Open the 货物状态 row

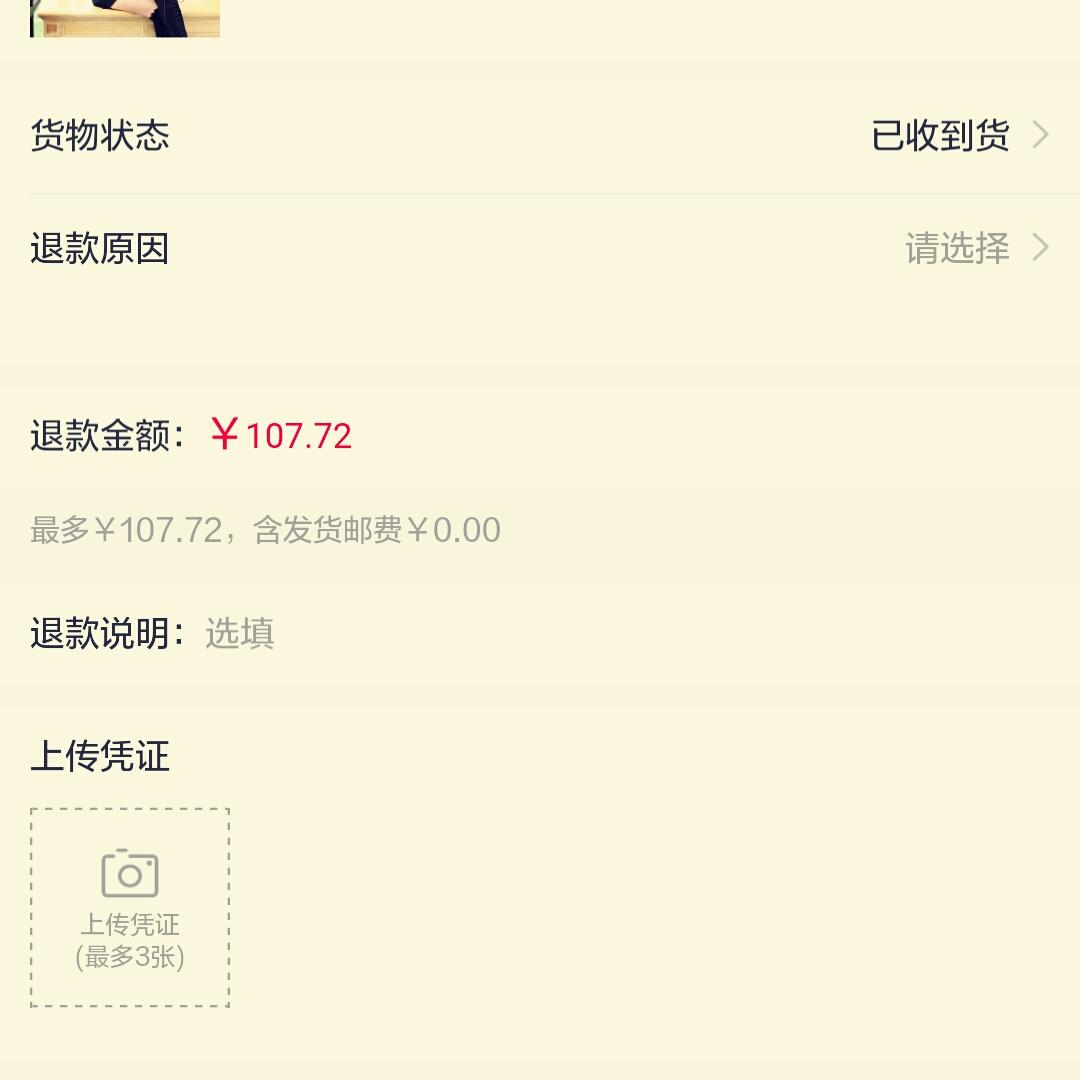coord(540,135)
